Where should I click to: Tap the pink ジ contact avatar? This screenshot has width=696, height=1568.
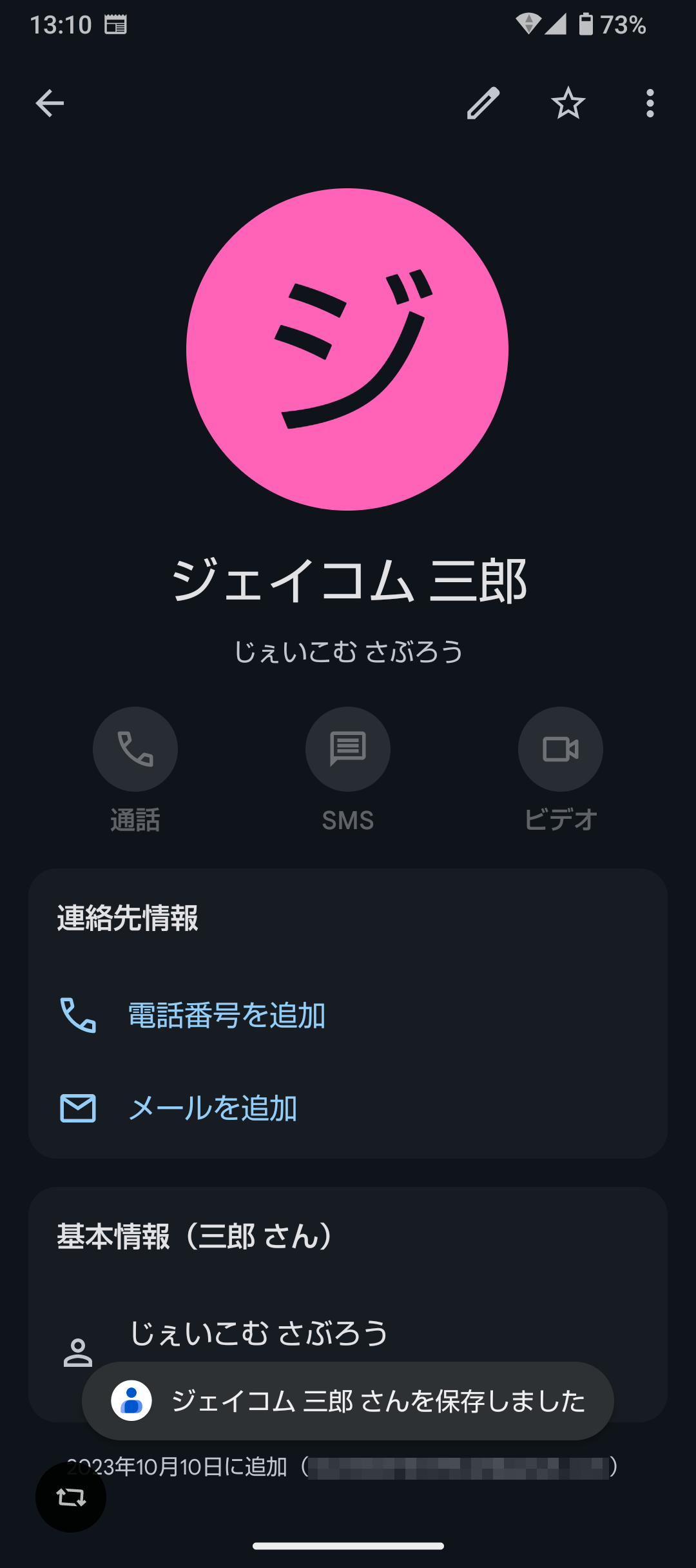[347, 349]
